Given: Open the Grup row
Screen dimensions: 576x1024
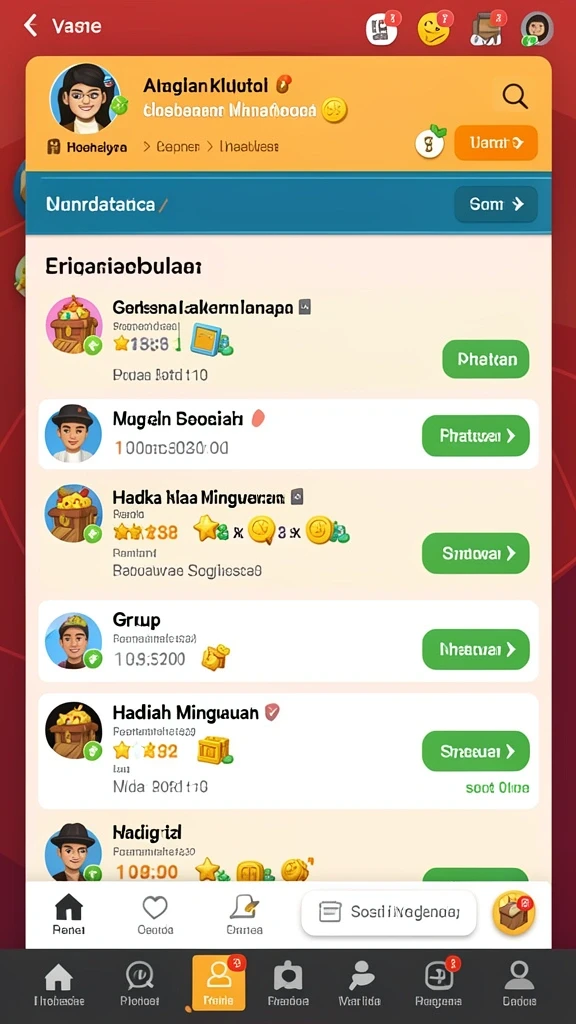Looking at the screenshot, I should [288, 641].
